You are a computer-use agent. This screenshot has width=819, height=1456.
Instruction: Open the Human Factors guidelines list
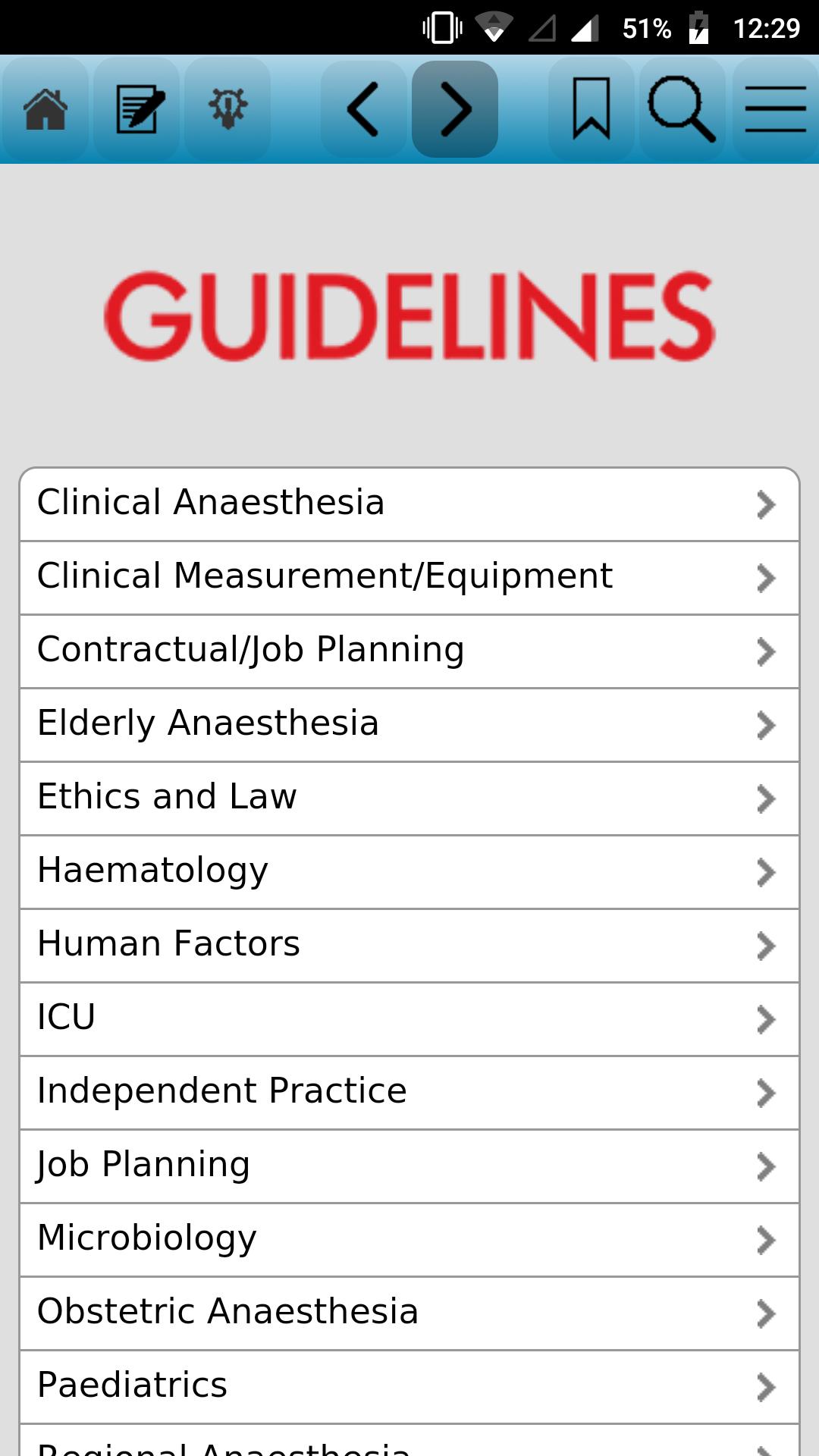pyautogui.click(x=168, y=945)
